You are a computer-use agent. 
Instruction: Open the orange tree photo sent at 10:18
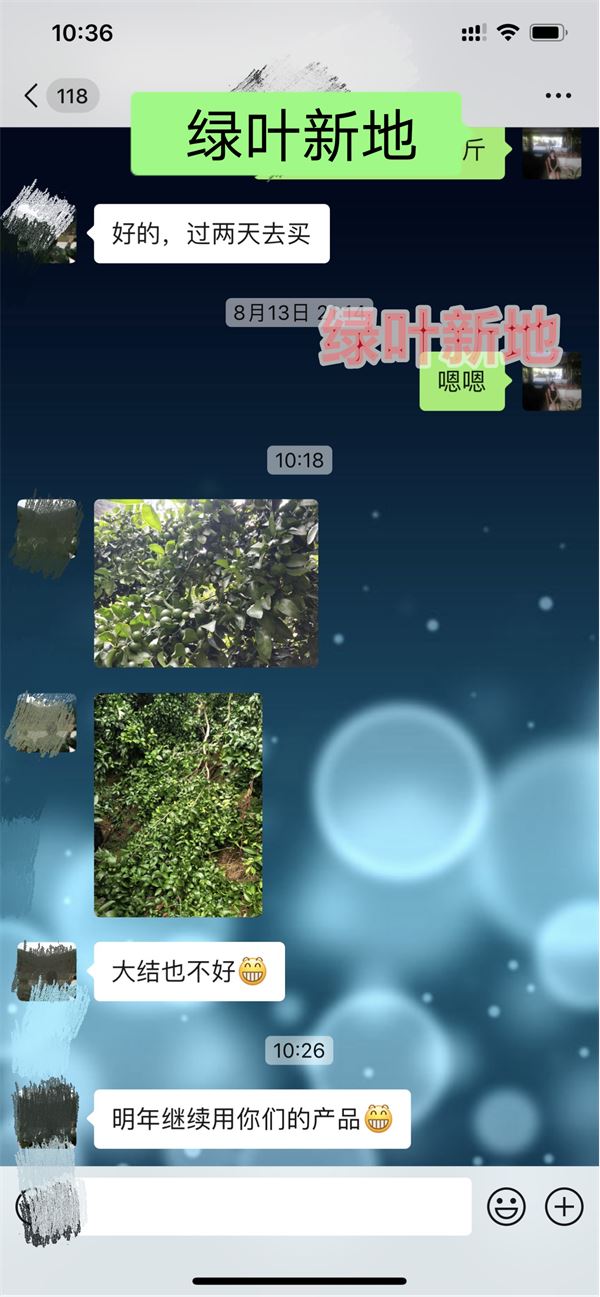pyautogui.click(x=206, y=583)
